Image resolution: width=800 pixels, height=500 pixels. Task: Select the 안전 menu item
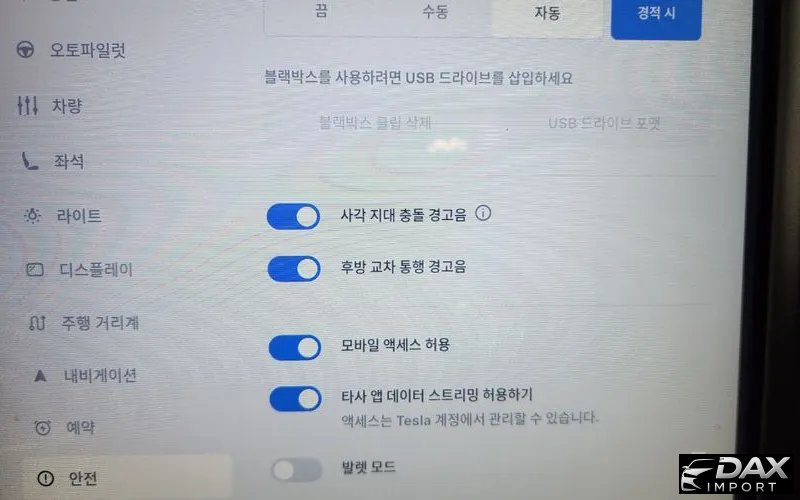point(82,479)
